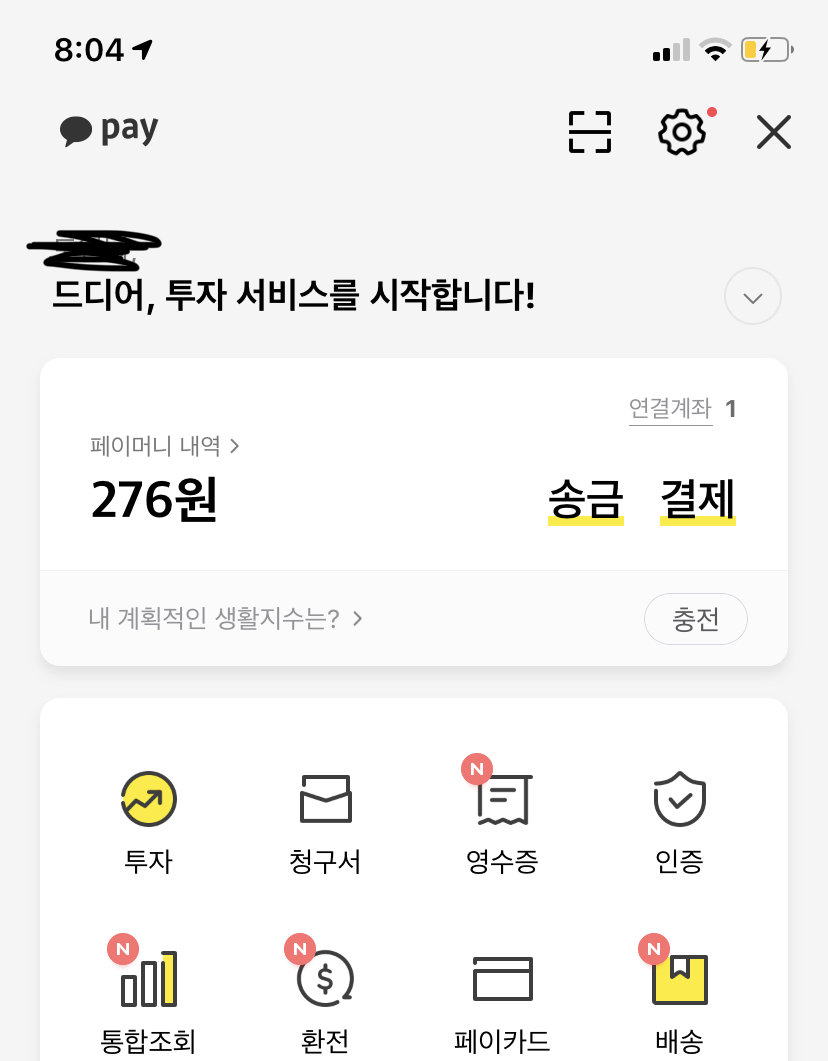
Task: Check 배송 delivery service
Action: point(679,1000)
